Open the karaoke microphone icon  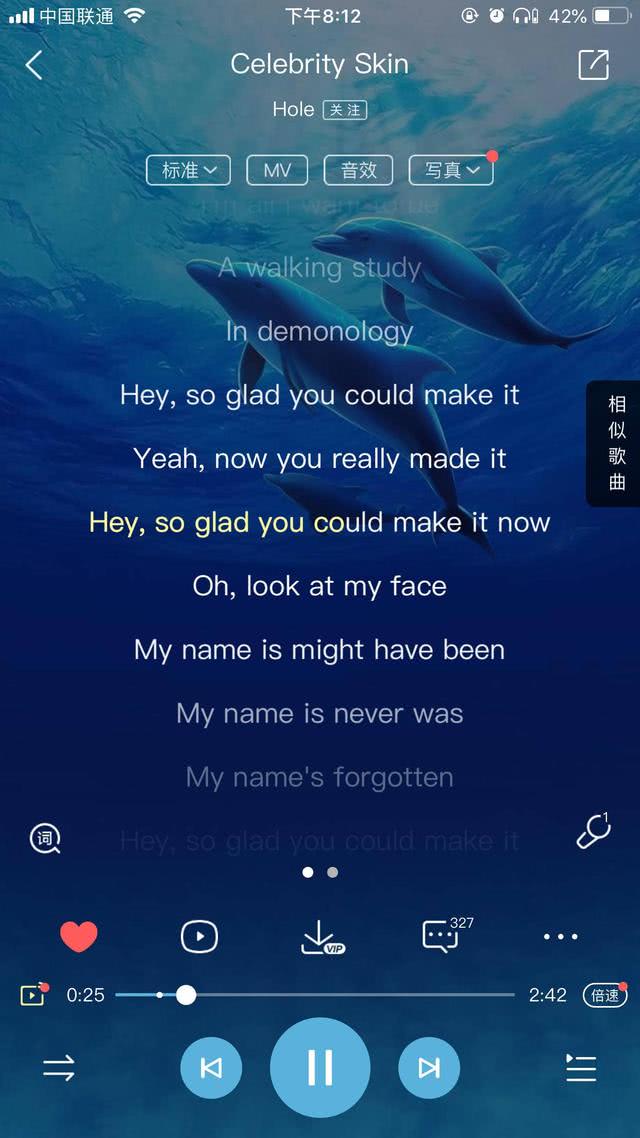[x=594, y=832]
